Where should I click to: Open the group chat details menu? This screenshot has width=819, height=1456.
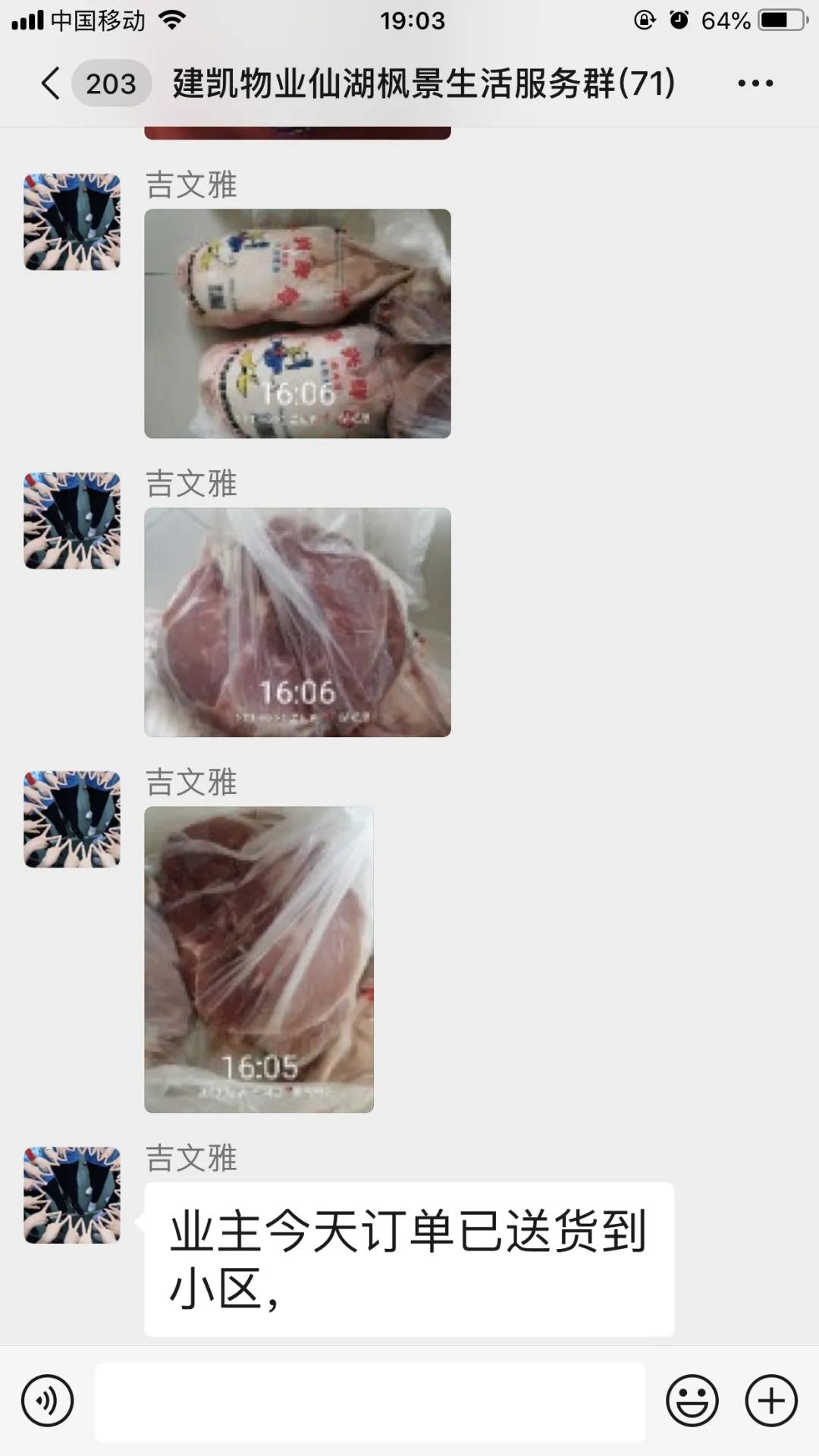[755, 83]
